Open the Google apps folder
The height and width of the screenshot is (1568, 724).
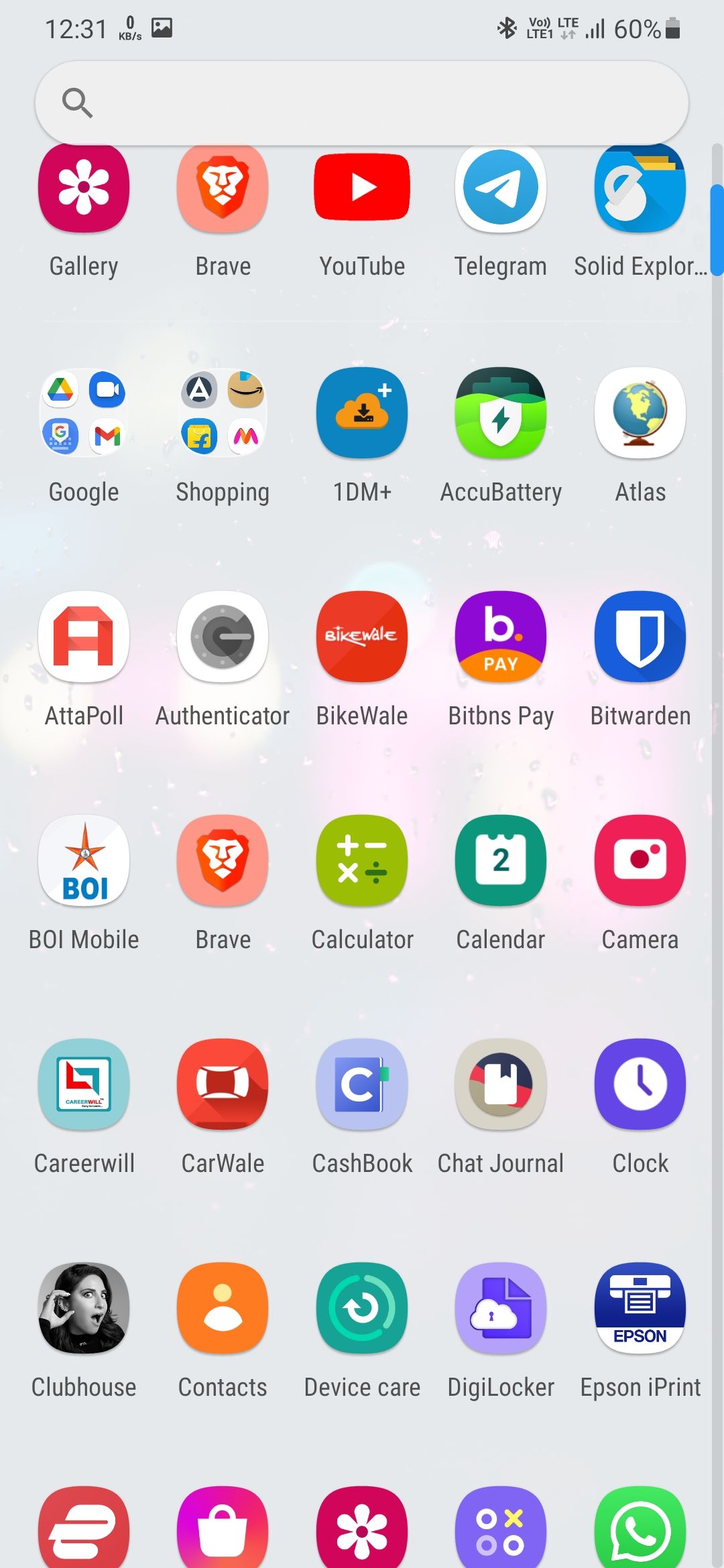pyautogui.click(x=83, y=413)
